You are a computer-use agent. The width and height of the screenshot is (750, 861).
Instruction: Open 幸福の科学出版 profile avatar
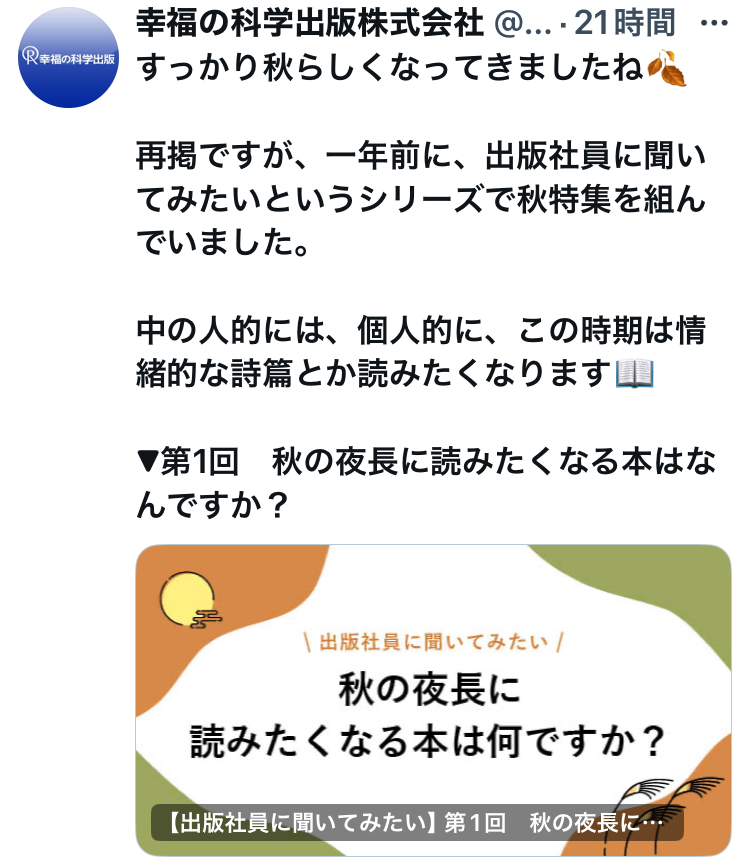click(x=69, y=57)
